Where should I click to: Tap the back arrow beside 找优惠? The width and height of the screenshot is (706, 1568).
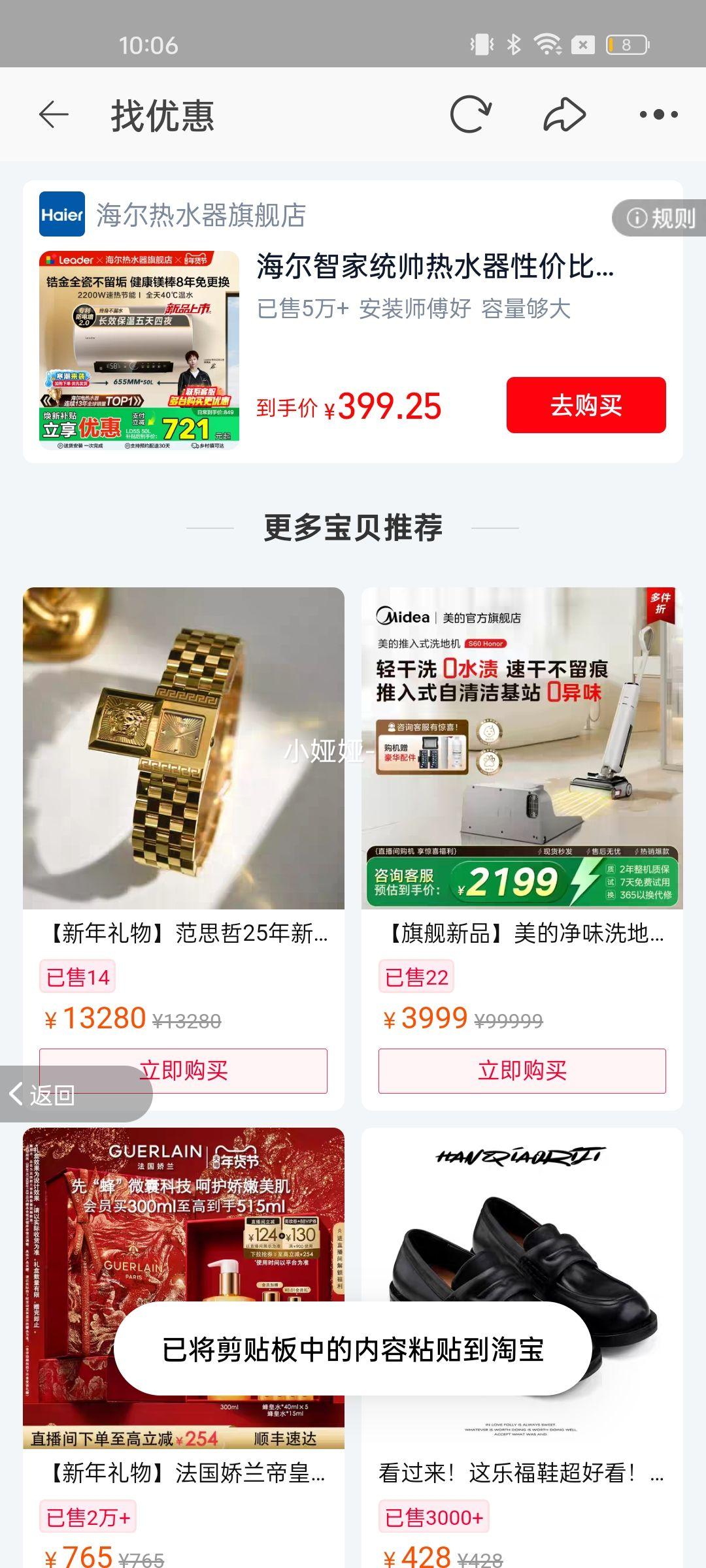click(52, 112)
